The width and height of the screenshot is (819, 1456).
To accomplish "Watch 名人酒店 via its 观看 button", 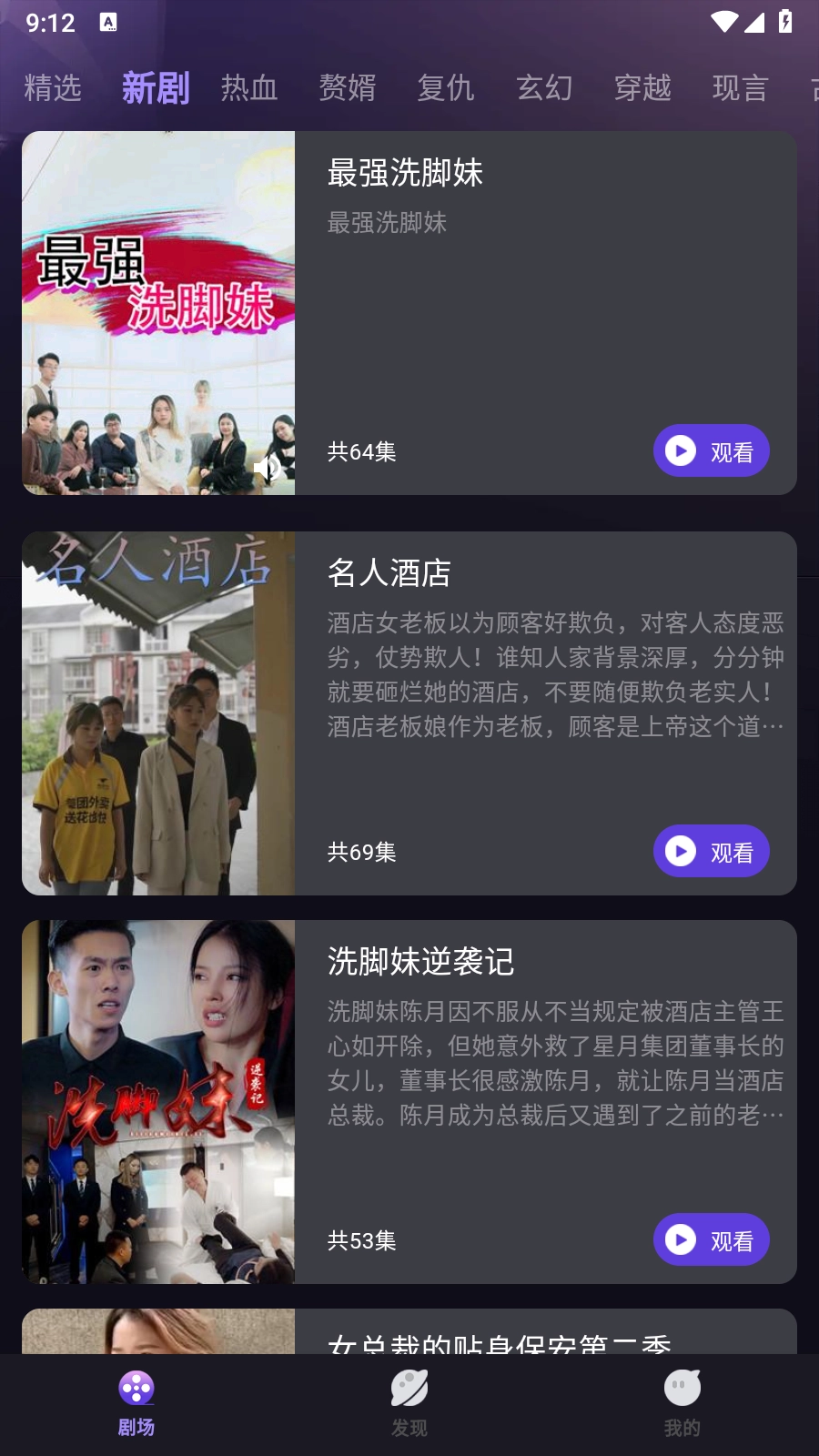I will (x=711, y=852).
